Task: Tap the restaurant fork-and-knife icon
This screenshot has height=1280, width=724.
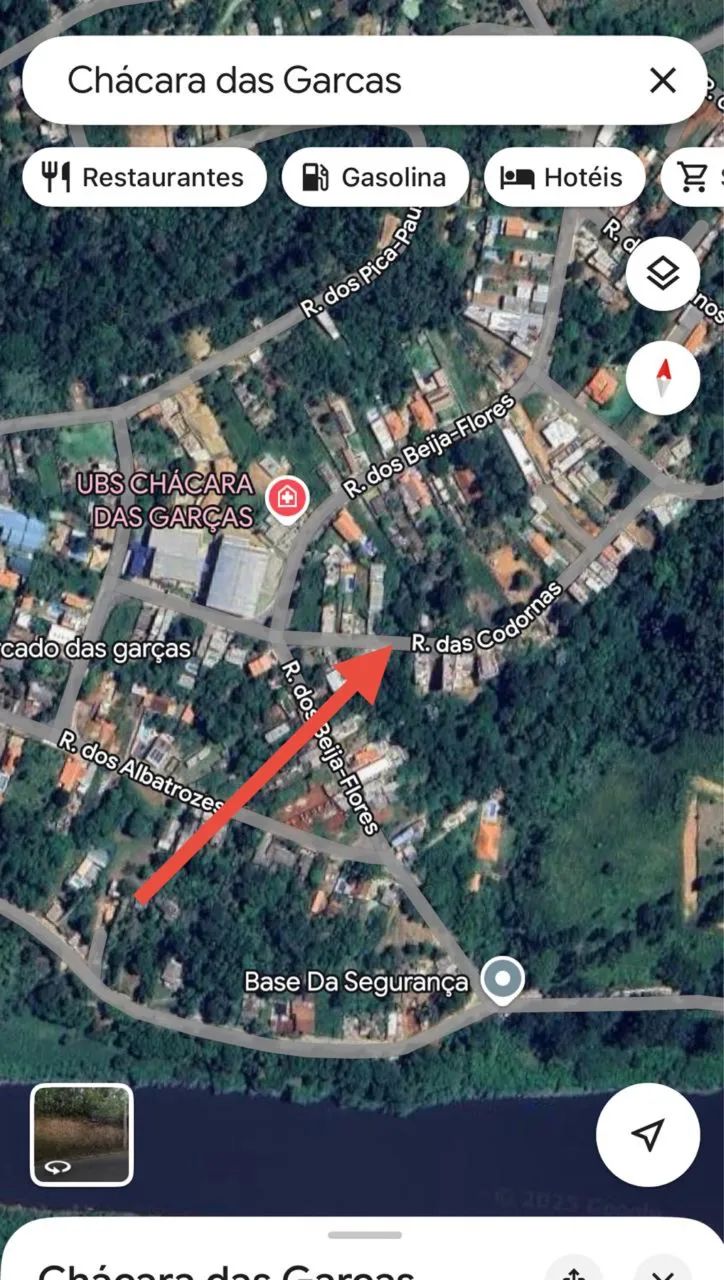Action: 56,177
